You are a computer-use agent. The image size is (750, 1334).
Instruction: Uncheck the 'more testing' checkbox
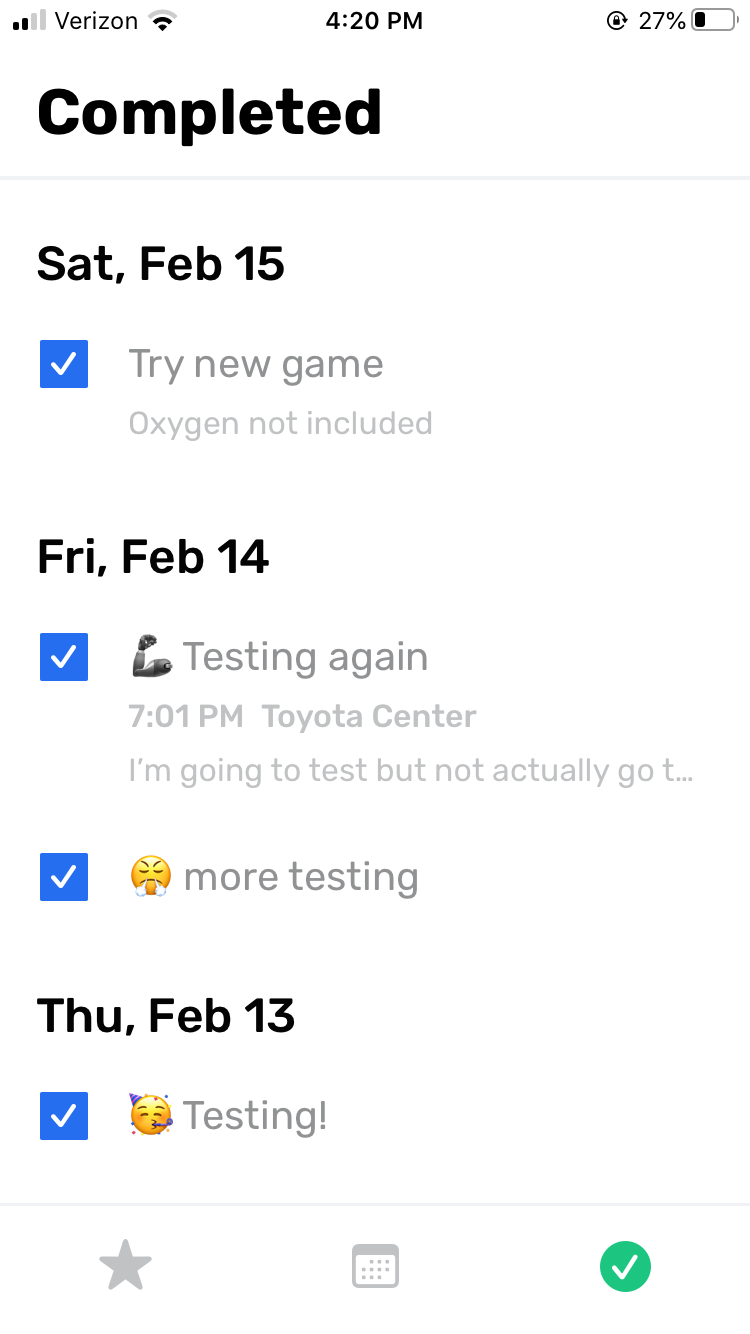coord(64,877)
